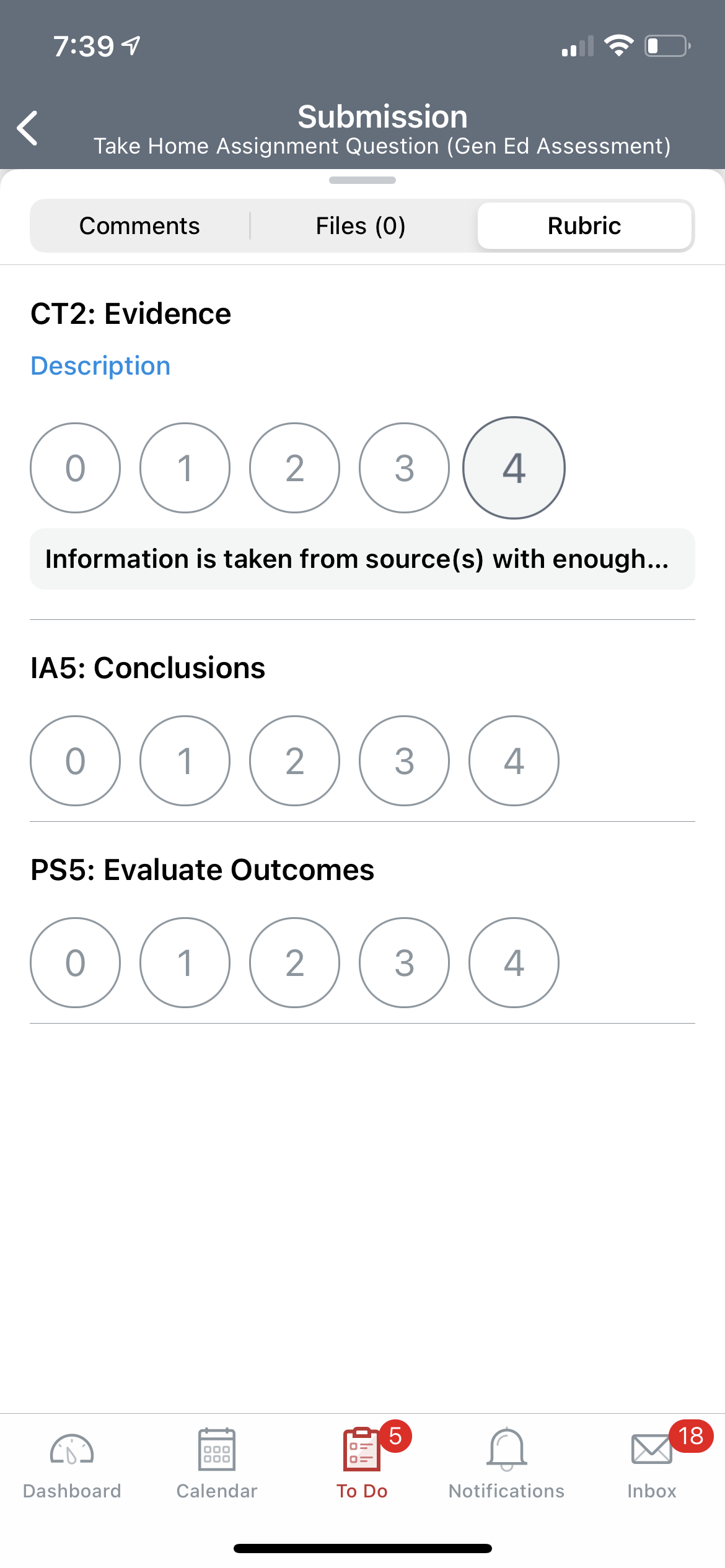Select rating 2 for PS5: Evaluate Outcomes
Image resolution: width=725 pixels, height=1568 pixels.
pyautogui.click(x=294, y=962)
